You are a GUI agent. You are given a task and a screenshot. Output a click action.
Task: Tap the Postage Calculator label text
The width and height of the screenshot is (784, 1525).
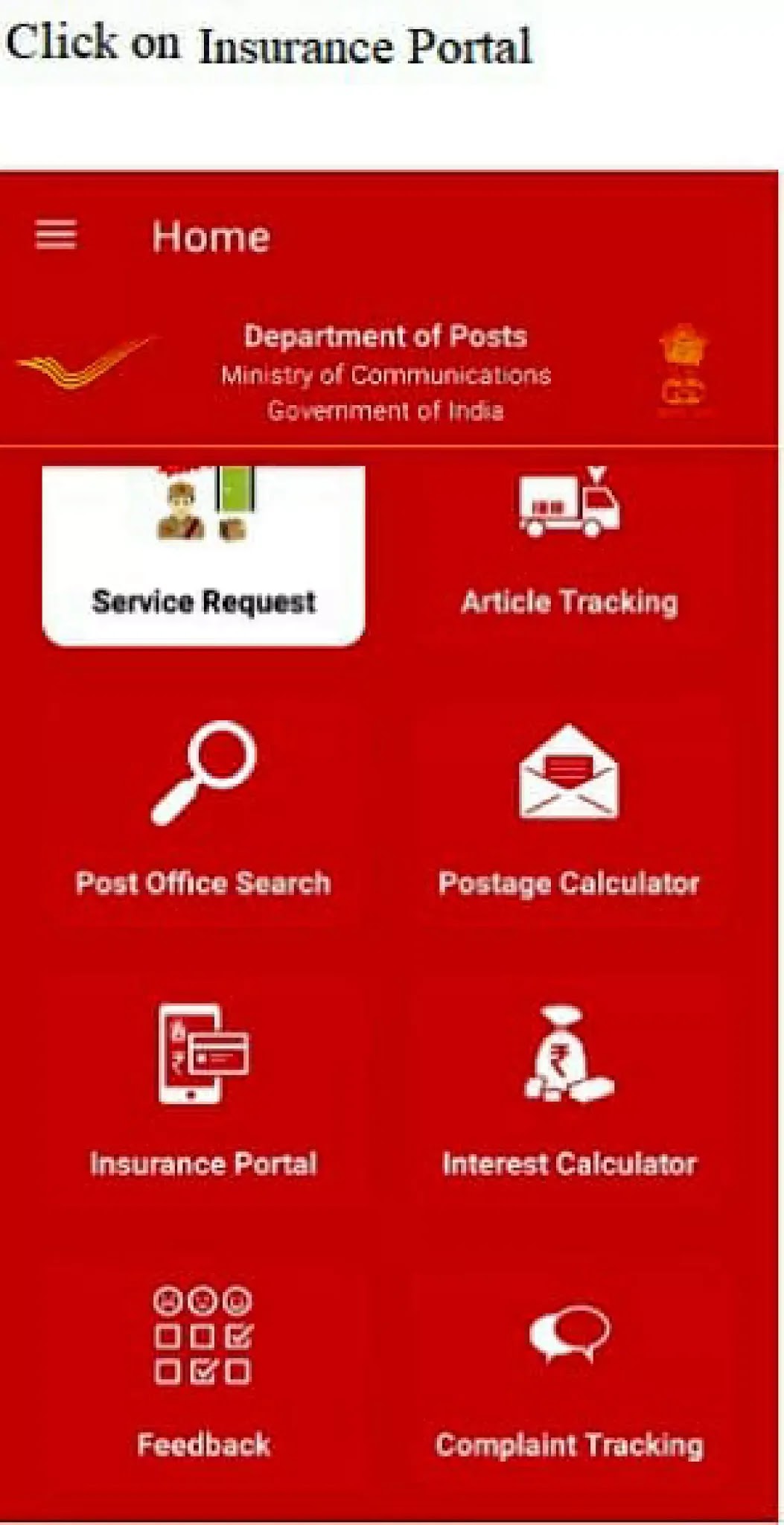(x=570, y=883)
